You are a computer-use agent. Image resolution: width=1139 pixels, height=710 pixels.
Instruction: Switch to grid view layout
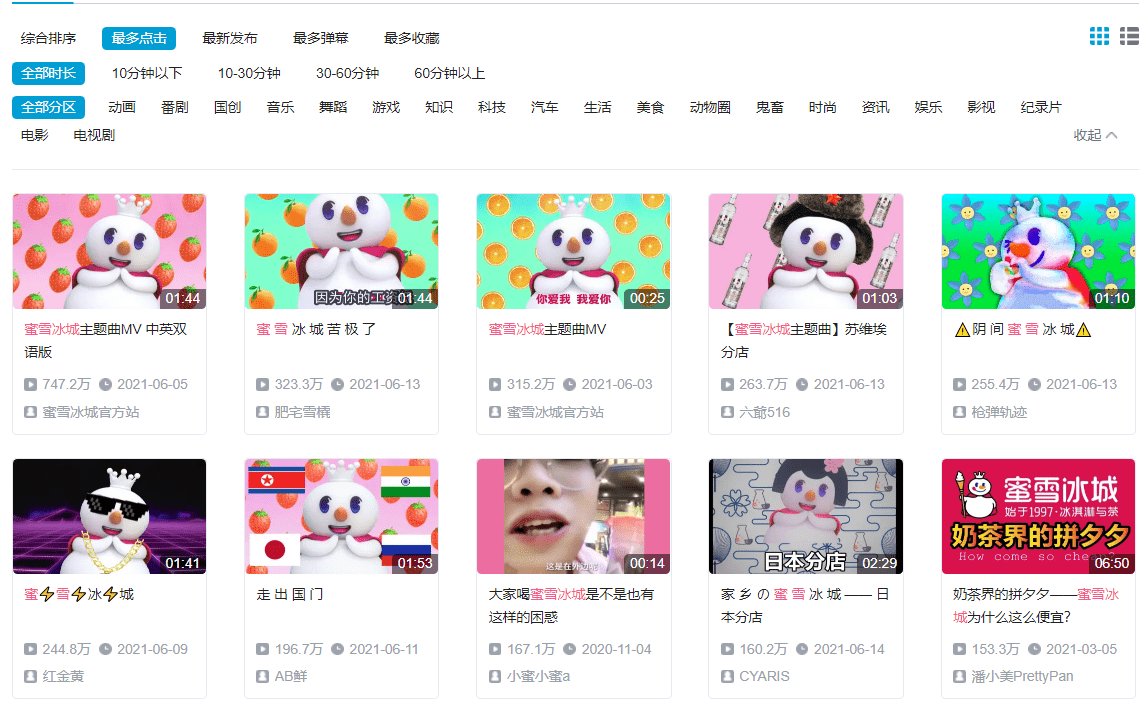tap(1099, 36)
